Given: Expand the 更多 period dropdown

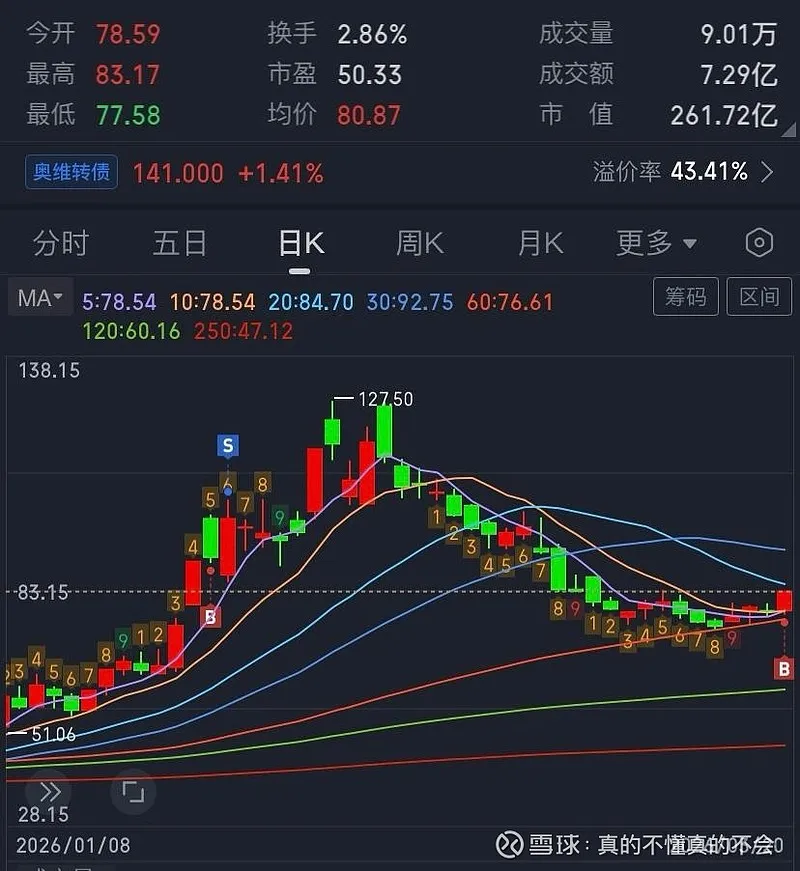Looking at the screenshot, I should click(x=656, y=243).
